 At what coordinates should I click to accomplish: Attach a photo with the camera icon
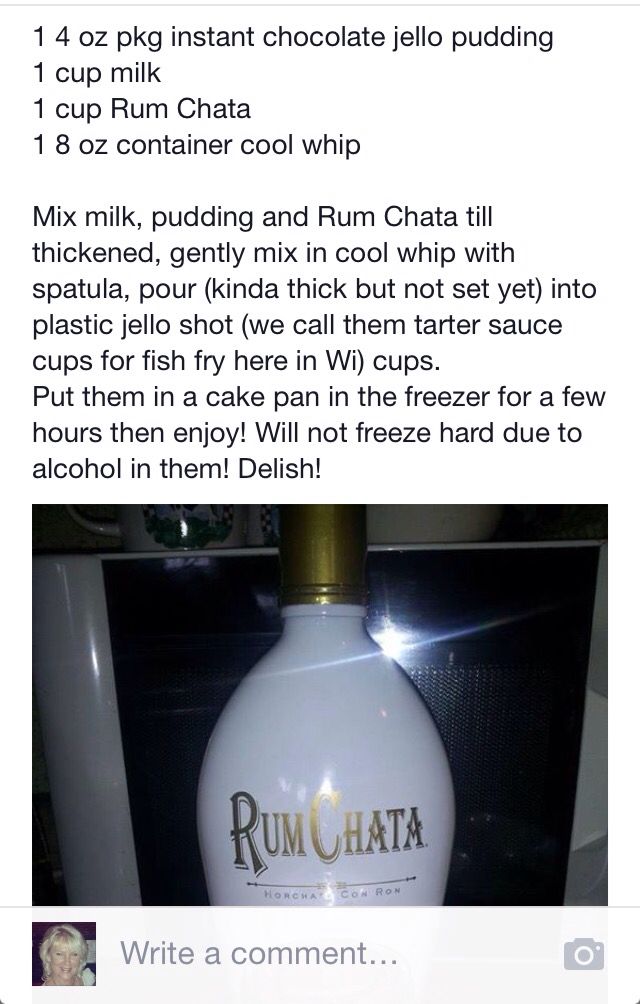click(x=584, y=954)
